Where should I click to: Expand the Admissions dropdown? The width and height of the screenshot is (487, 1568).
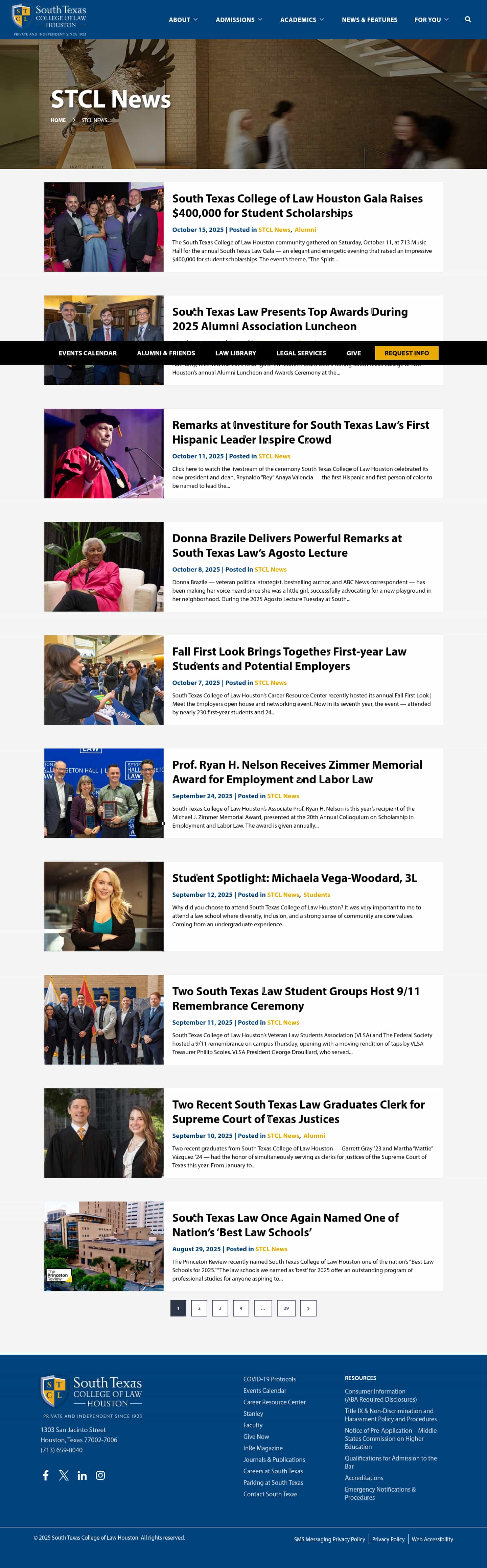click(239, 20)
